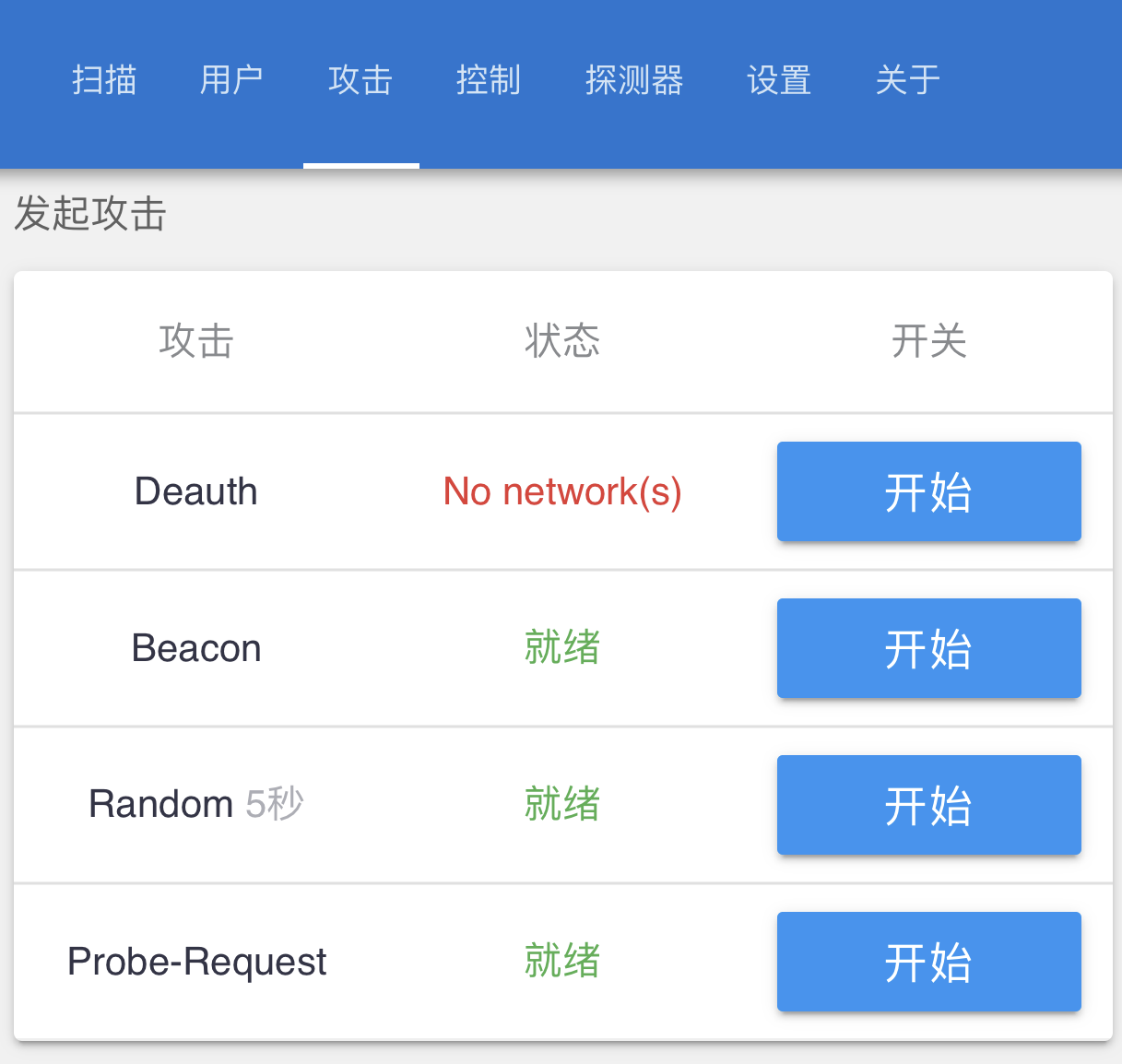Screen dimensions: 1122x1064
Task: Open the 用户 tab
Action: tap(231, 80)
